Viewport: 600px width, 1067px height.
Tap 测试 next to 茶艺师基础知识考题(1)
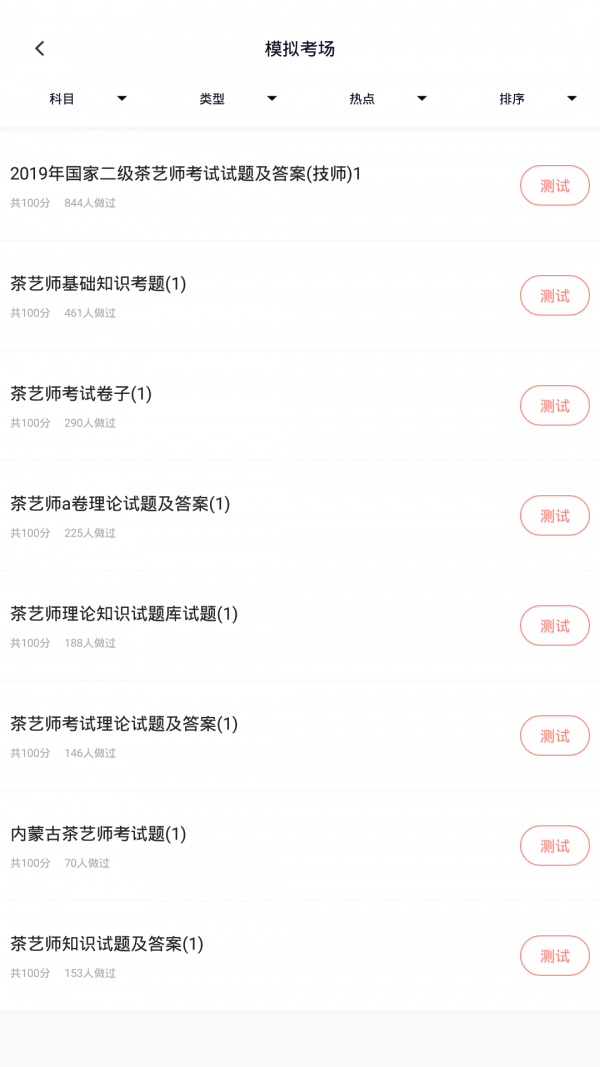coord(554,296)
